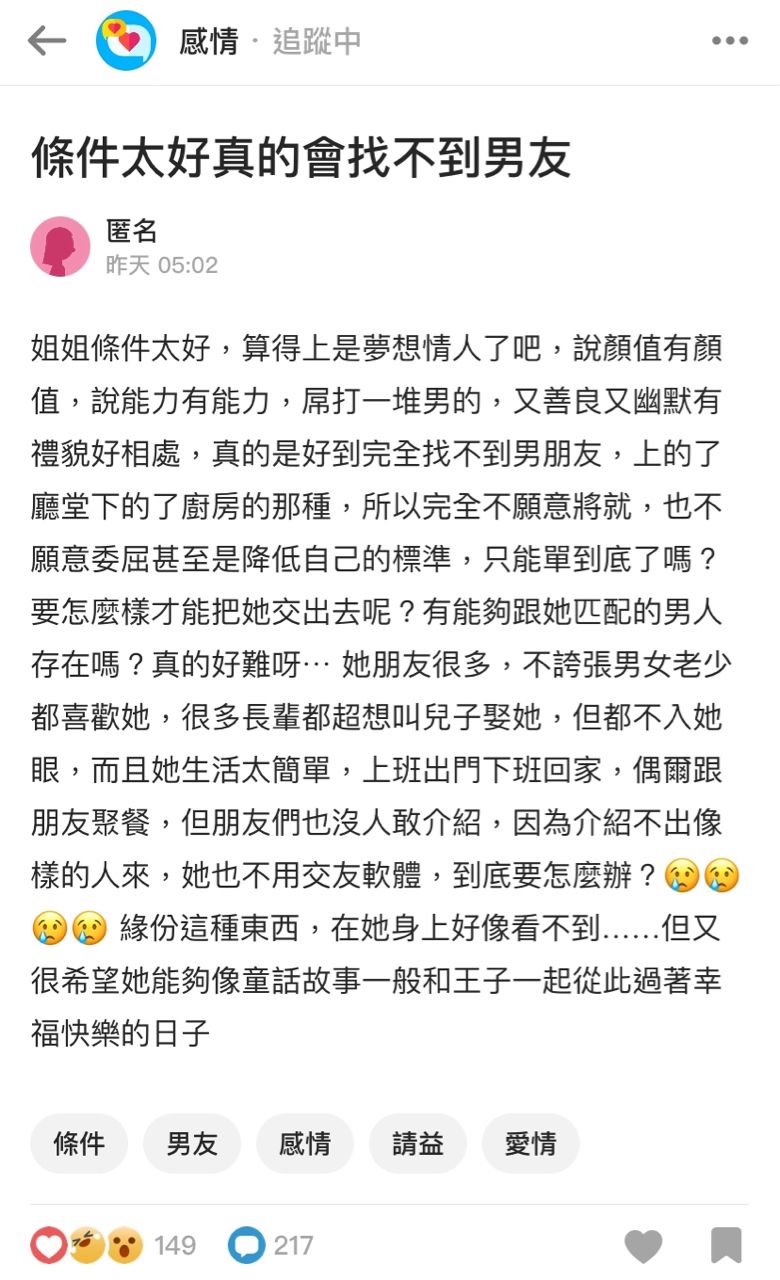
Task: Go back using the arrow
Action: 46,41
